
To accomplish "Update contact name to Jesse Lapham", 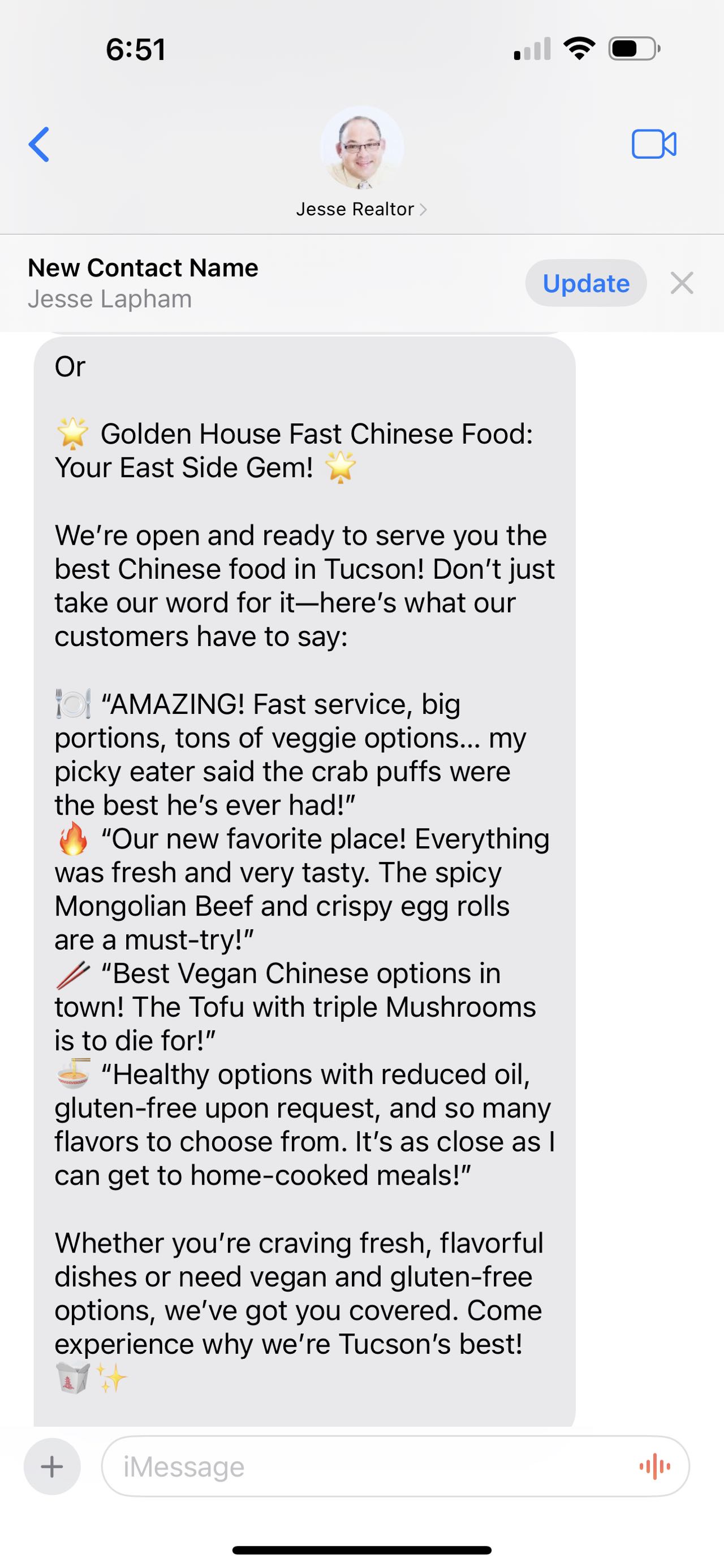I will pyautogui.click(x=585, y=283).
